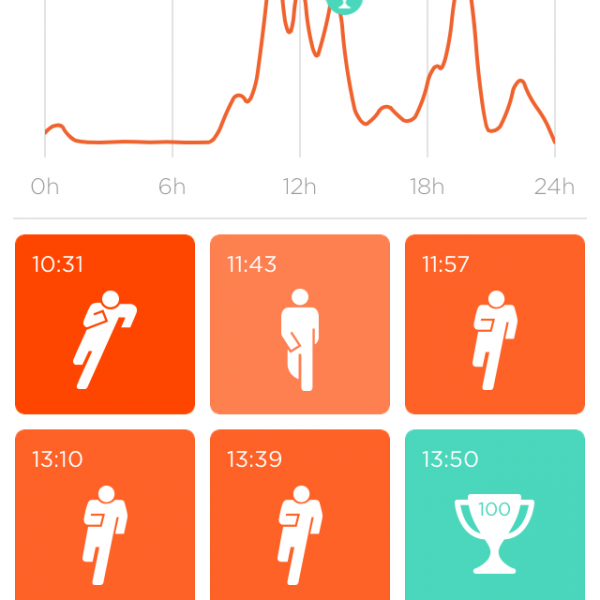
Task: Open the 13:50 trophy 100 achievement tile
Action: 495,515
